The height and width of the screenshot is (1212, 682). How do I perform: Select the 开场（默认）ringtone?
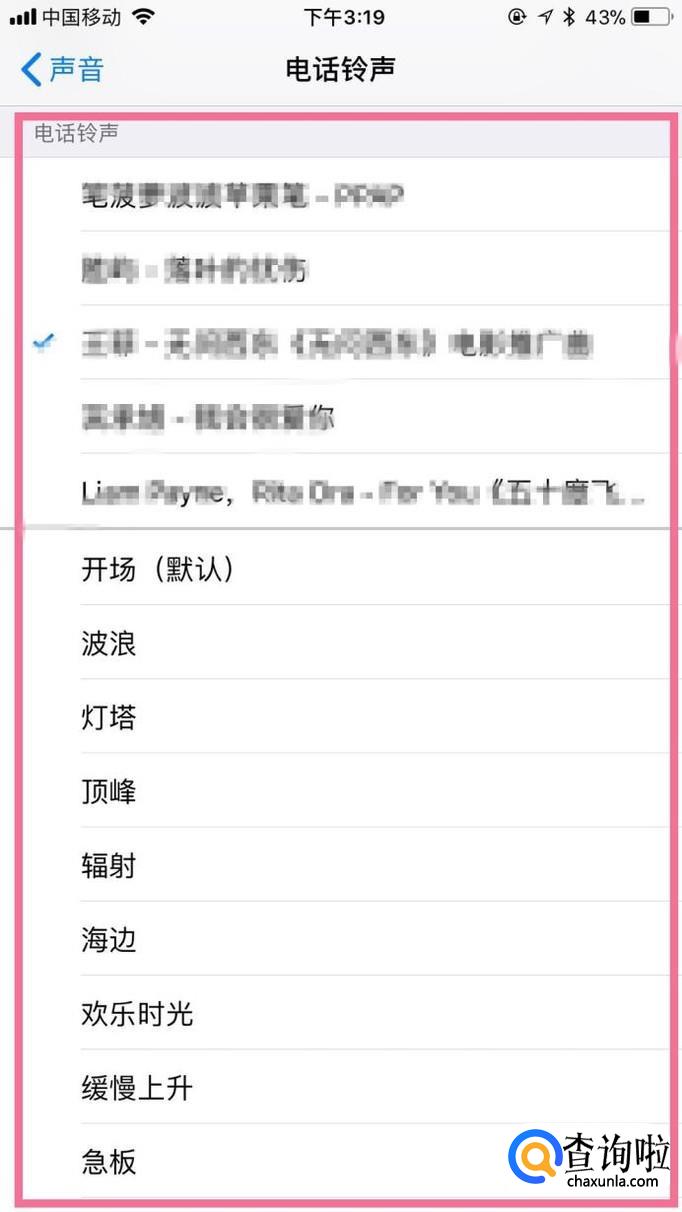157,569
